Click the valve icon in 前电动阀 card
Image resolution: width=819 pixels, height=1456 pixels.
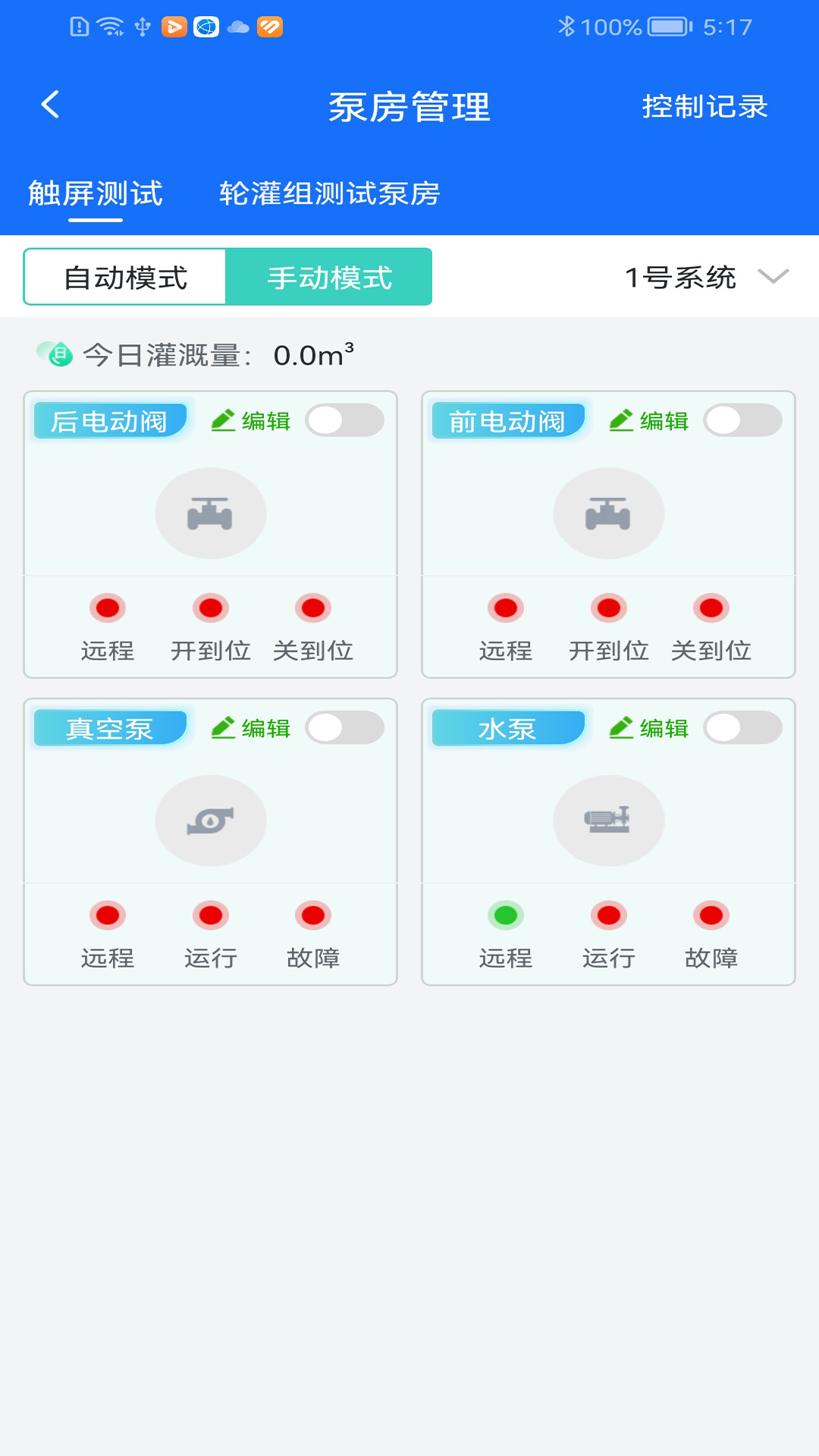click(x=607, y=513)
